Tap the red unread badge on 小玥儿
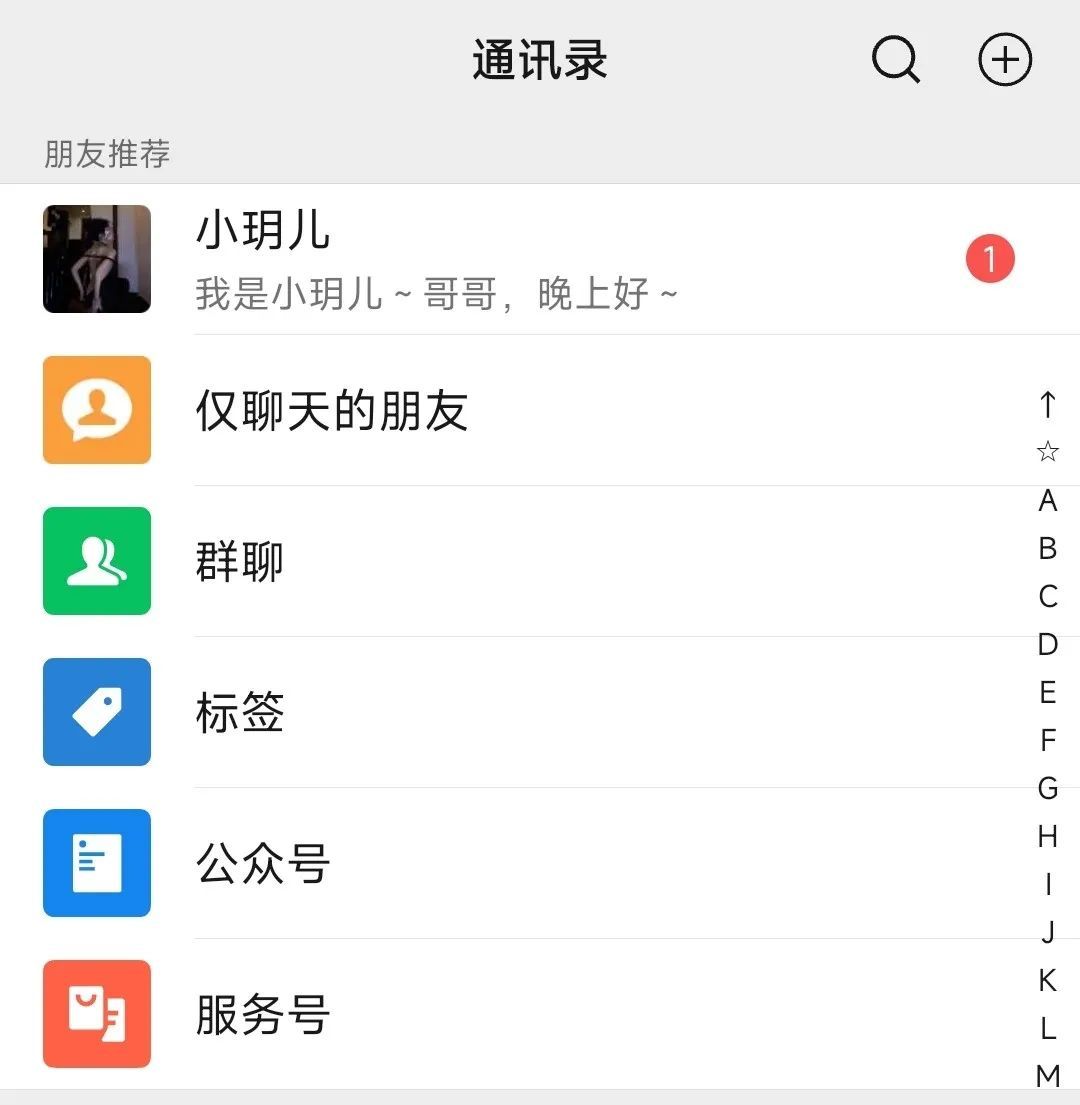1080x1105 pixels. pyautogui.click(x=989, y=258)
